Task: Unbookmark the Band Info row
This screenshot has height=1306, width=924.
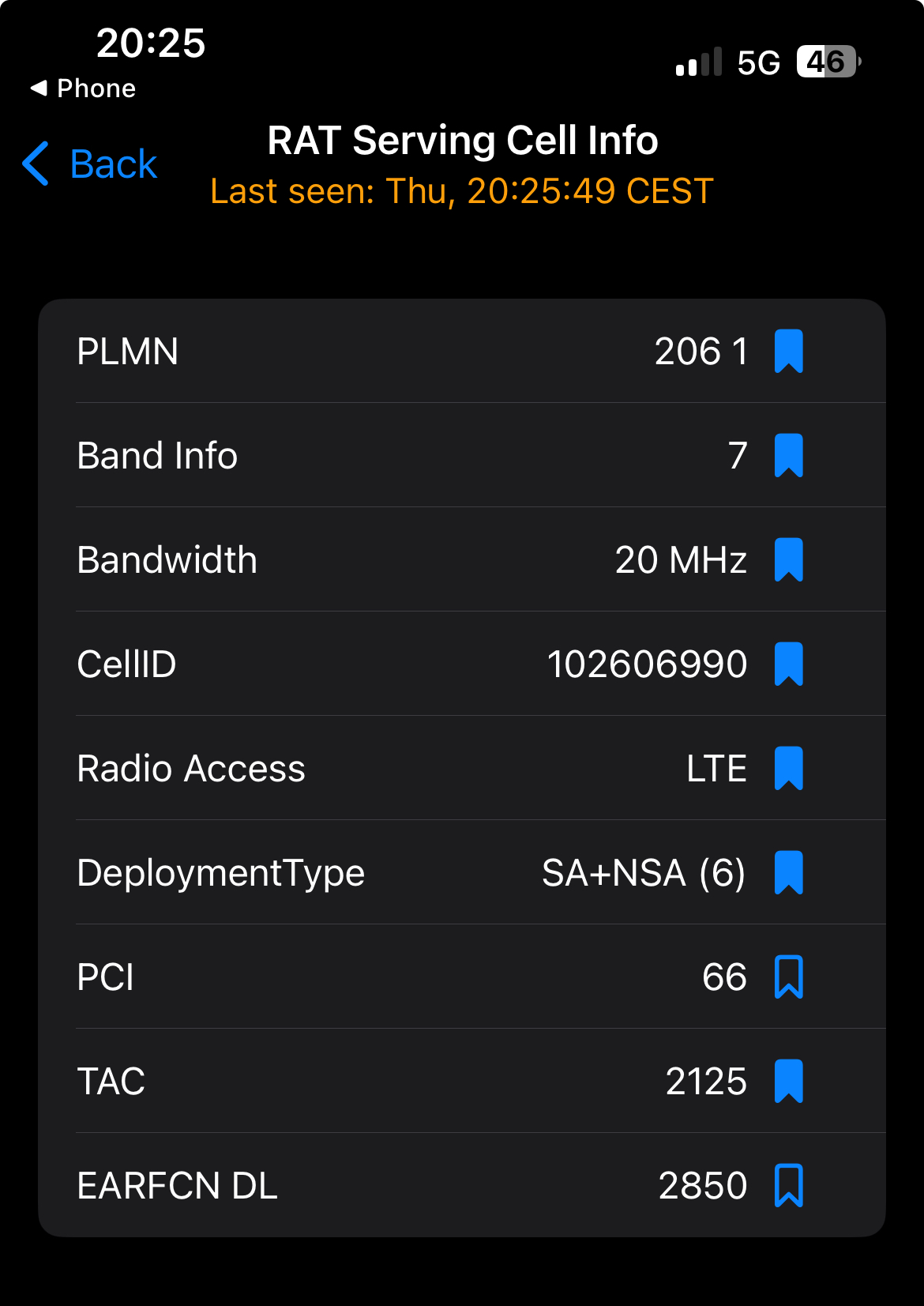Action: 788,455
